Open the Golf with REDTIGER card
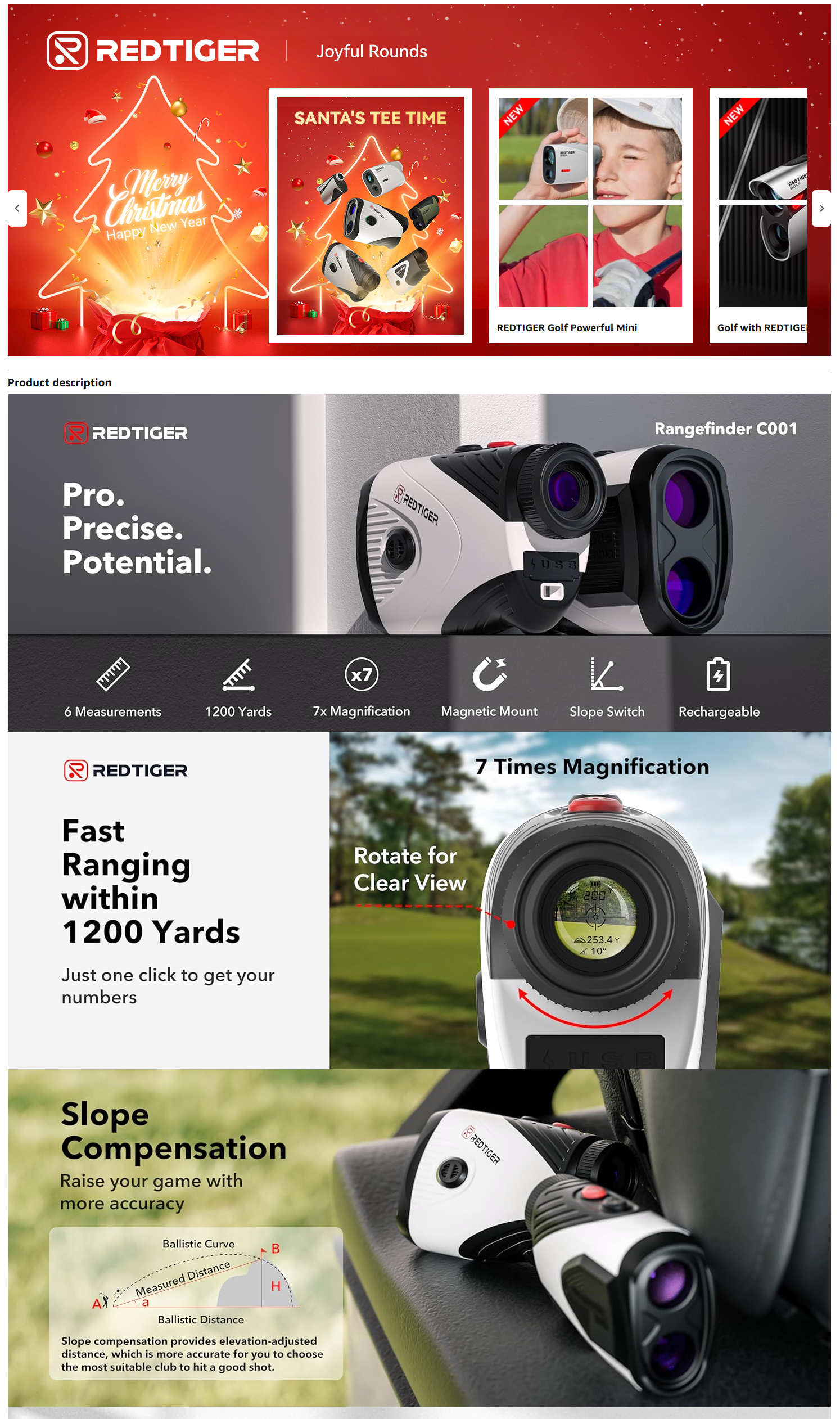The image size is (840, 1419). click(761, 215)
